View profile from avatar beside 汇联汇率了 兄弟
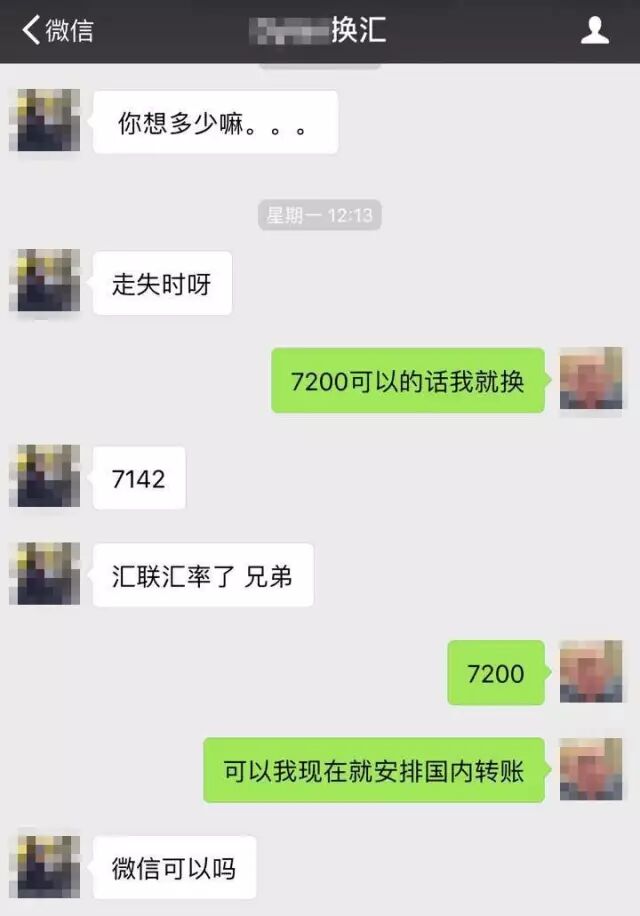Screen dimensions: 640x916 click(x=45, y=574)
